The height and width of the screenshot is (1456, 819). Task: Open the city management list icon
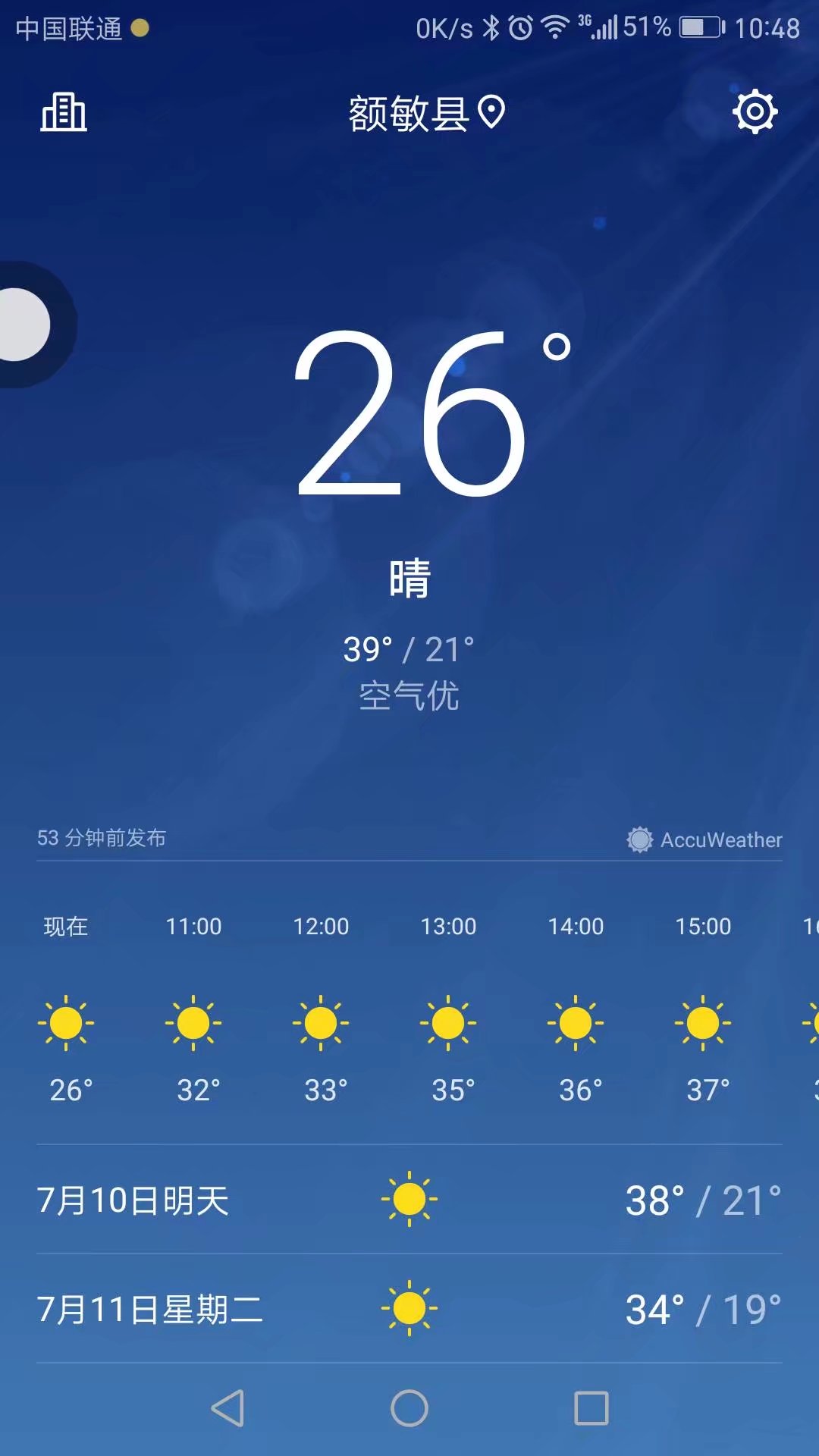(x=64, y=113)
